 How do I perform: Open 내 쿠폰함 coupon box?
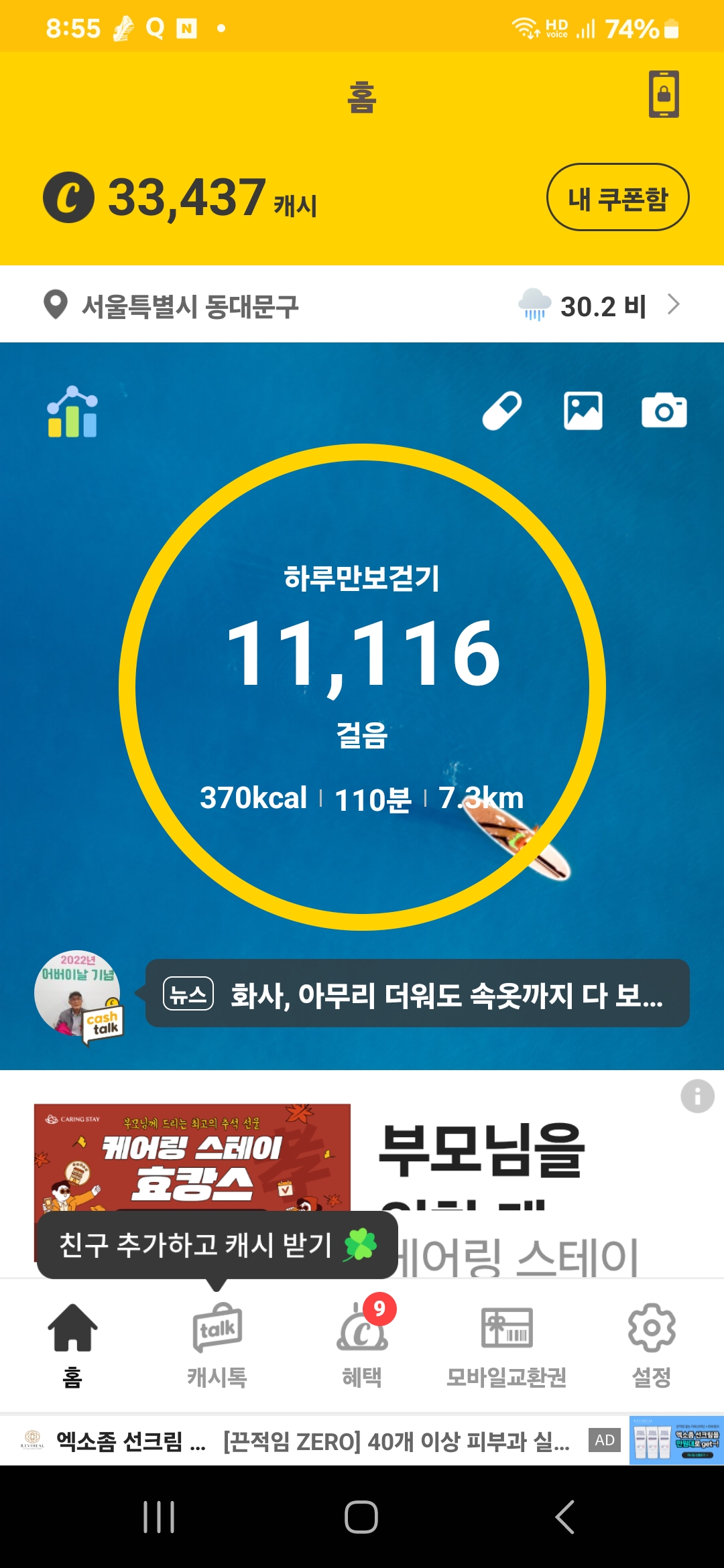click(x=617, y=198)
